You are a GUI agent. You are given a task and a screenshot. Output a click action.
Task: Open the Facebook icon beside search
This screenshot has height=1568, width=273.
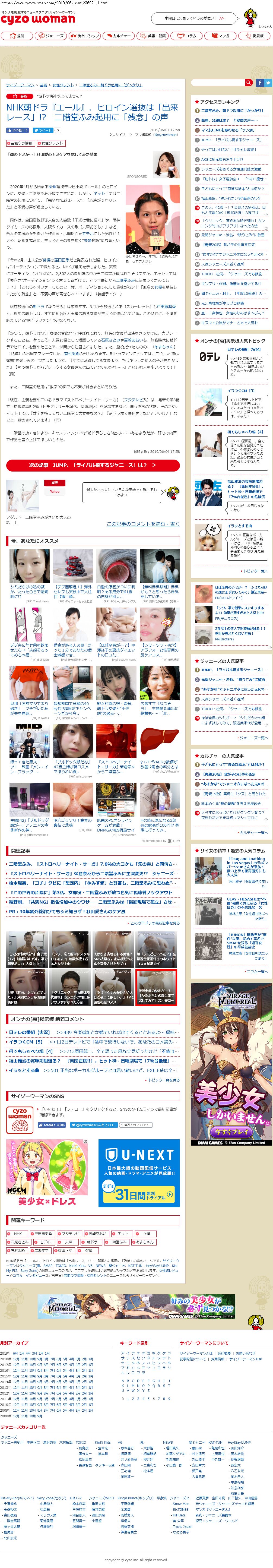[260, 82]
